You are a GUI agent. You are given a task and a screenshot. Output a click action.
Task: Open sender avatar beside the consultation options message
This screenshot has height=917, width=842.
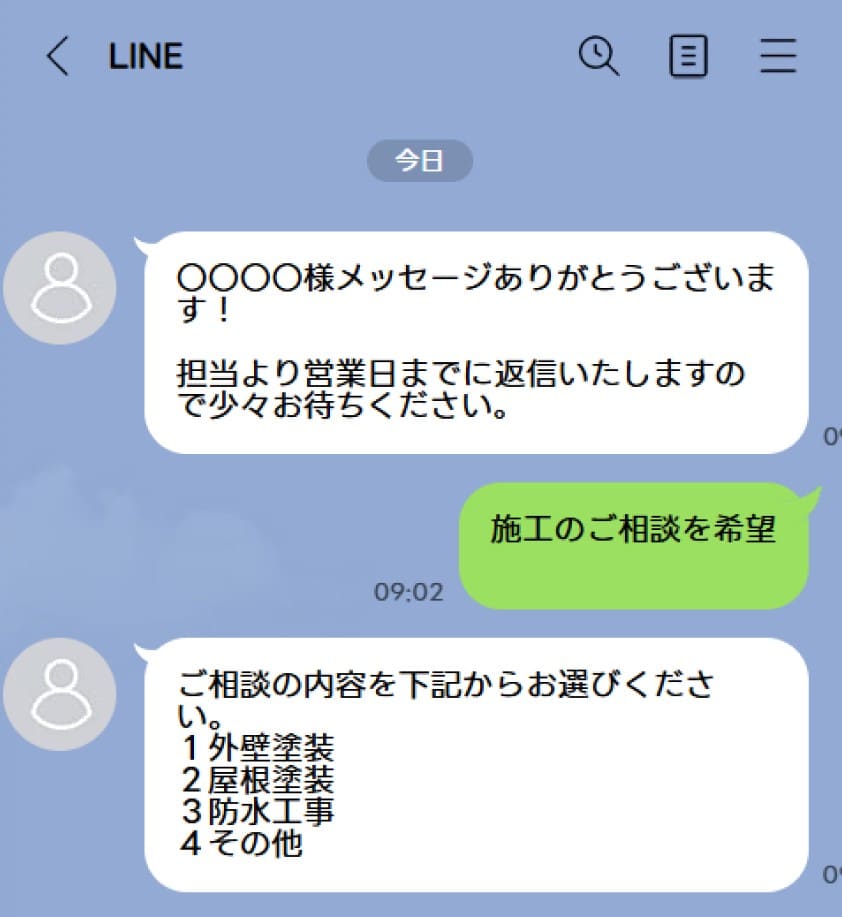click(60, 694)
